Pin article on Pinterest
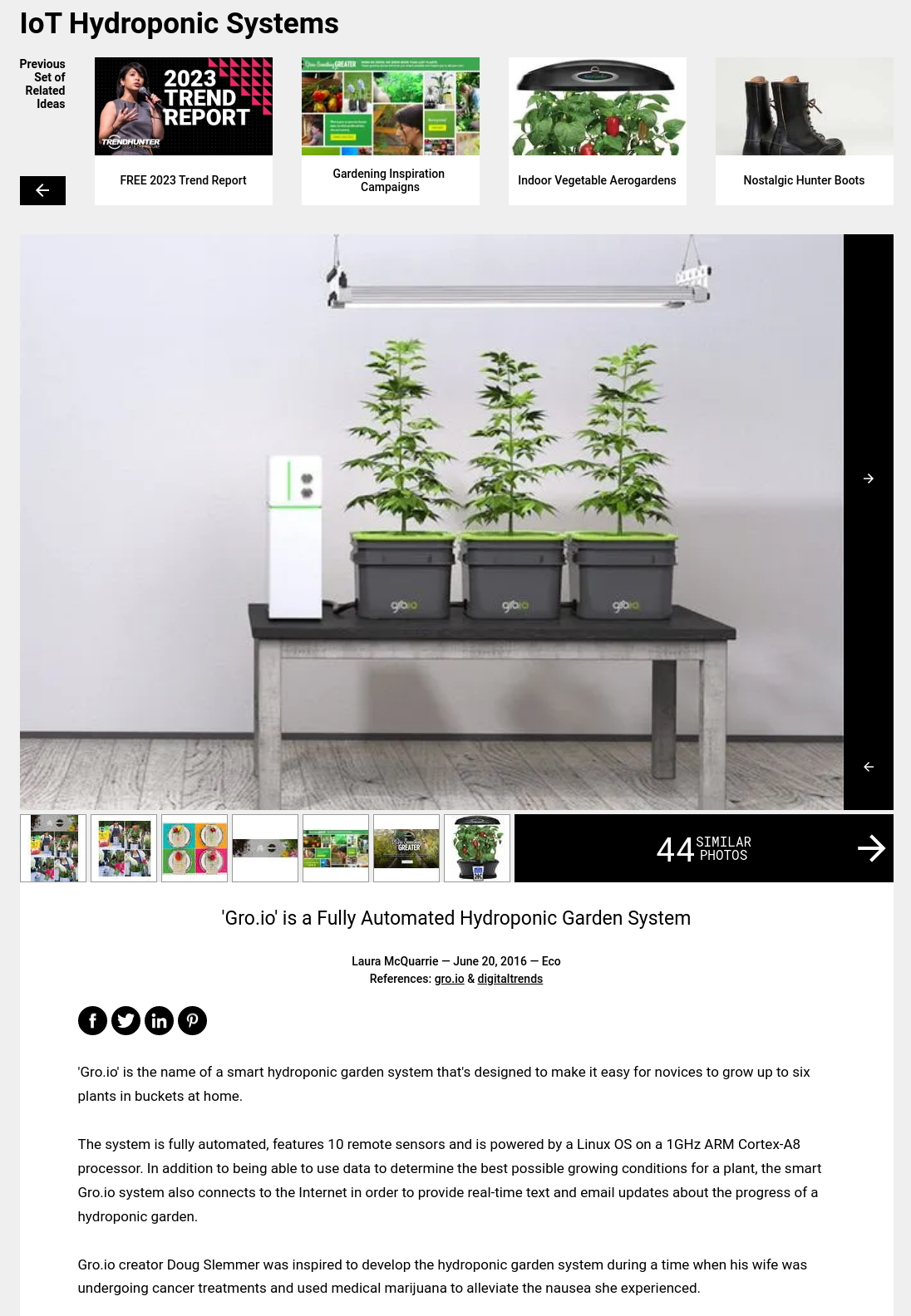 point(192,1020)
